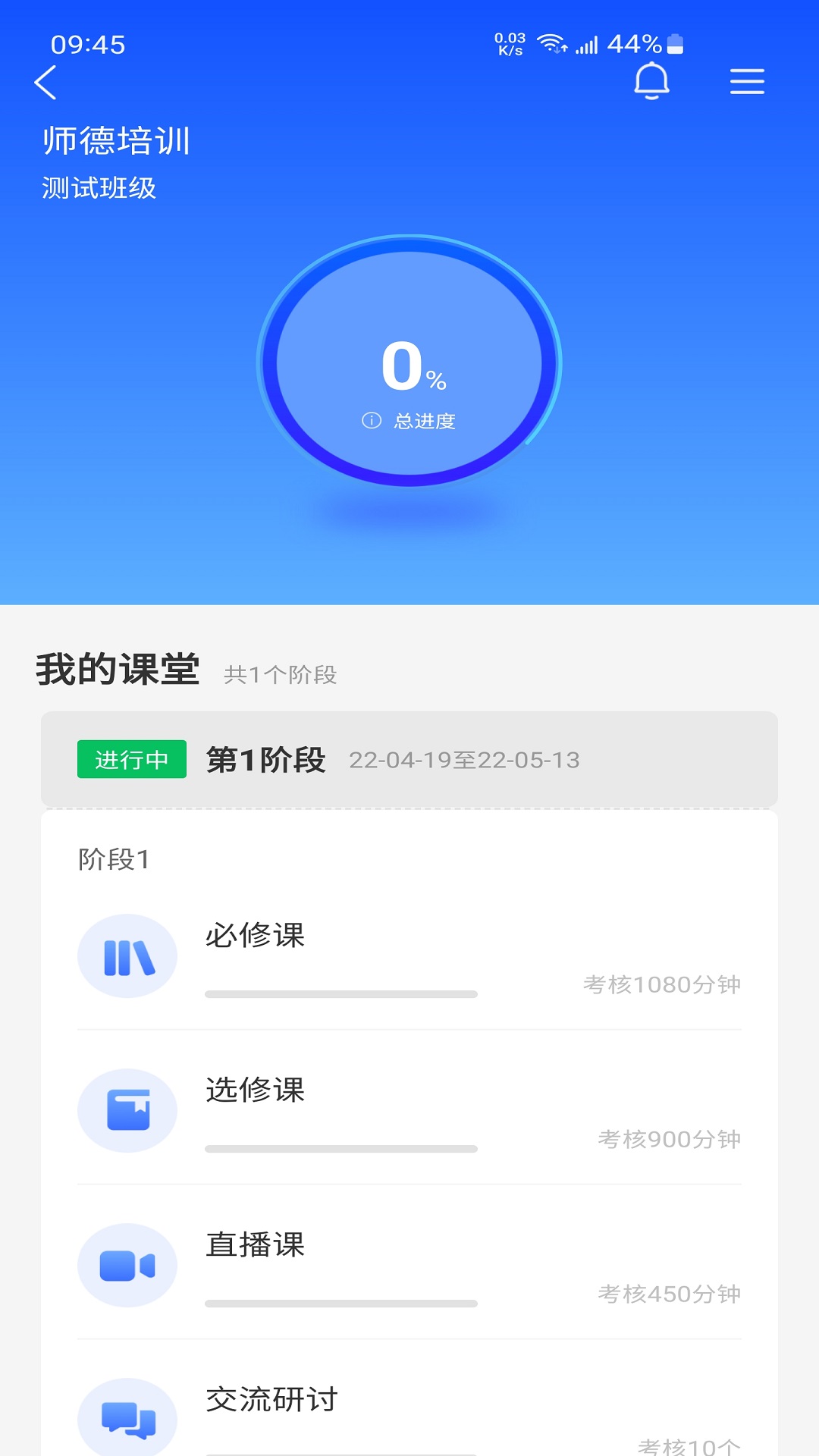Tap the info icon next to 总进度
Viewport: 819px width, 1456px height.
tap(371, 421)
